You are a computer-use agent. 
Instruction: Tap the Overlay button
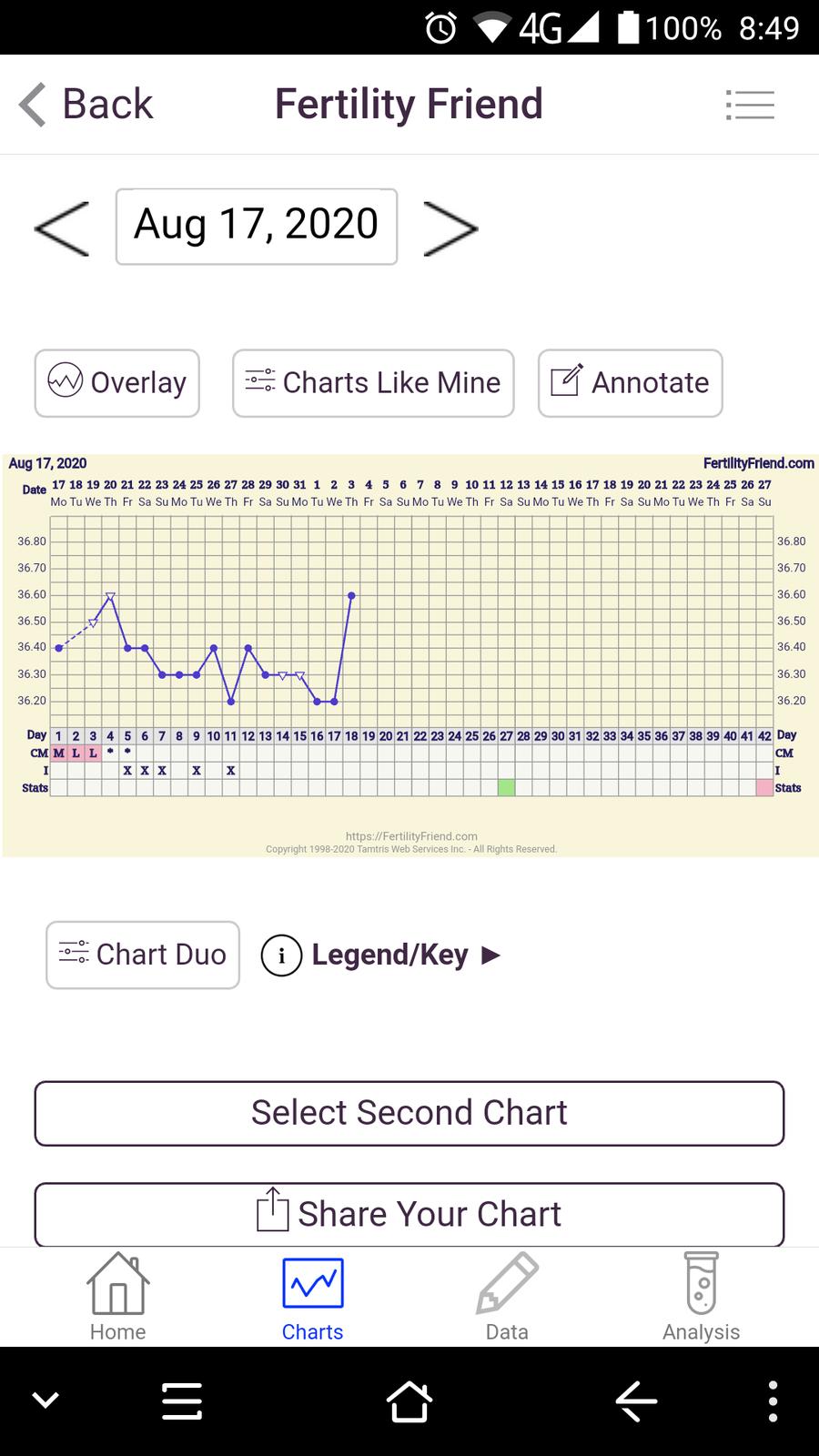[x=117, y=383]
